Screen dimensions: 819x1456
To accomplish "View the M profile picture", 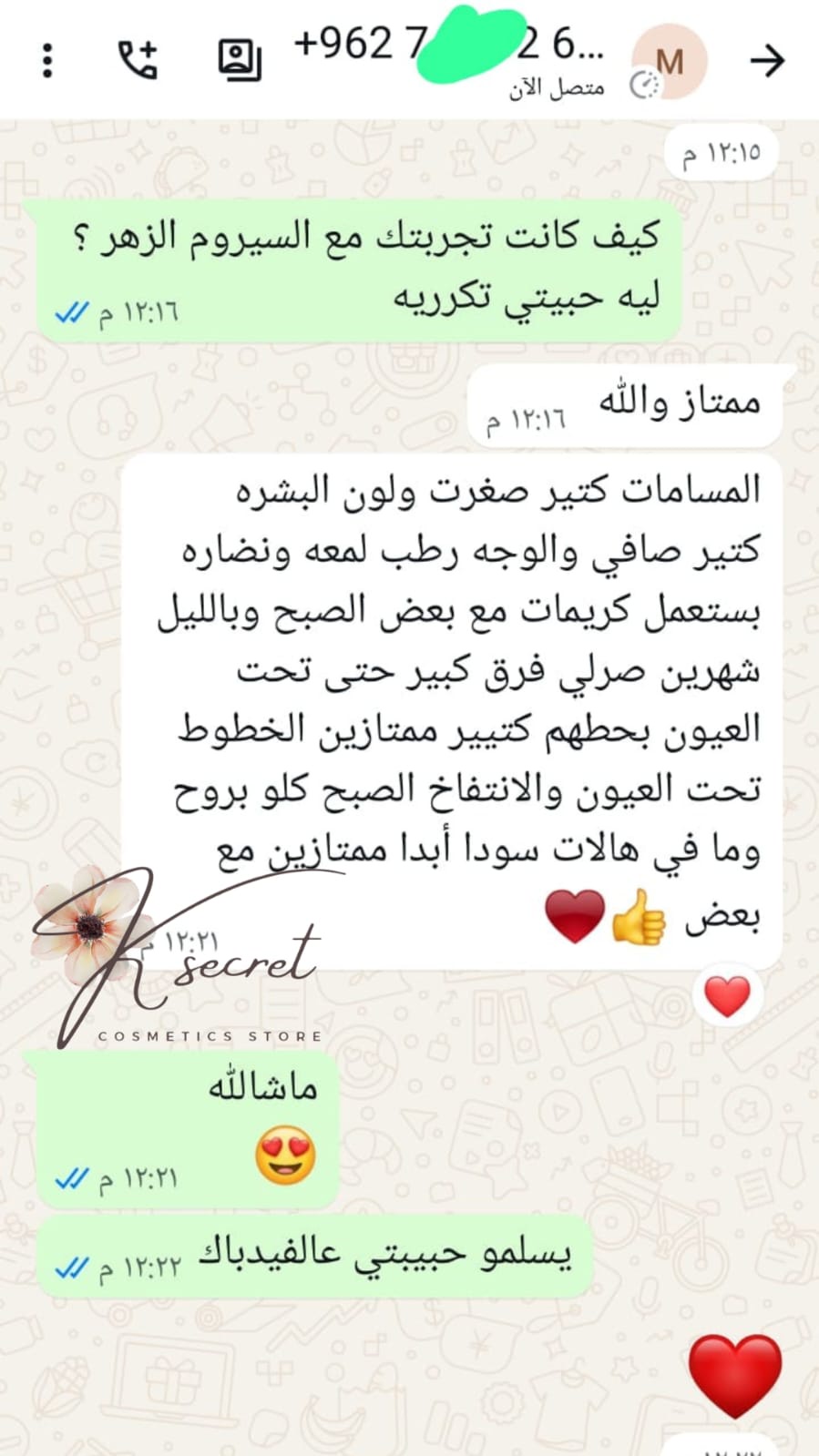I will [x=669, y=62].
